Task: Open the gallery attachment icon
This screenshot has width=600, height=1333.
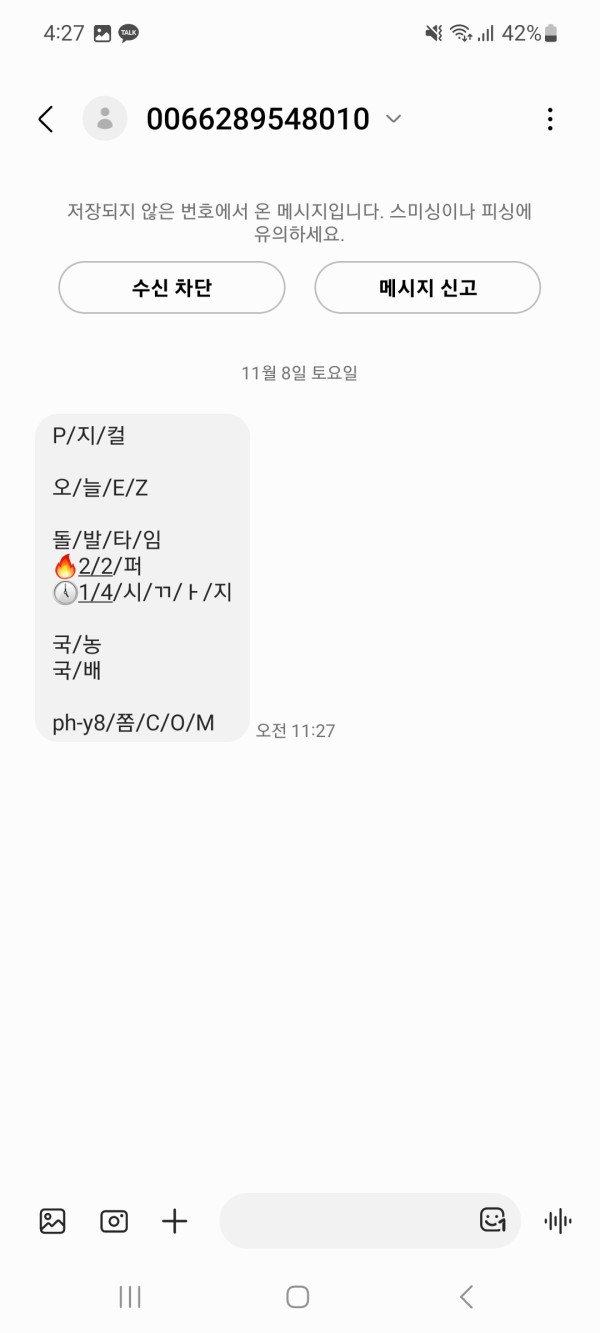Action: (52, 1221)
